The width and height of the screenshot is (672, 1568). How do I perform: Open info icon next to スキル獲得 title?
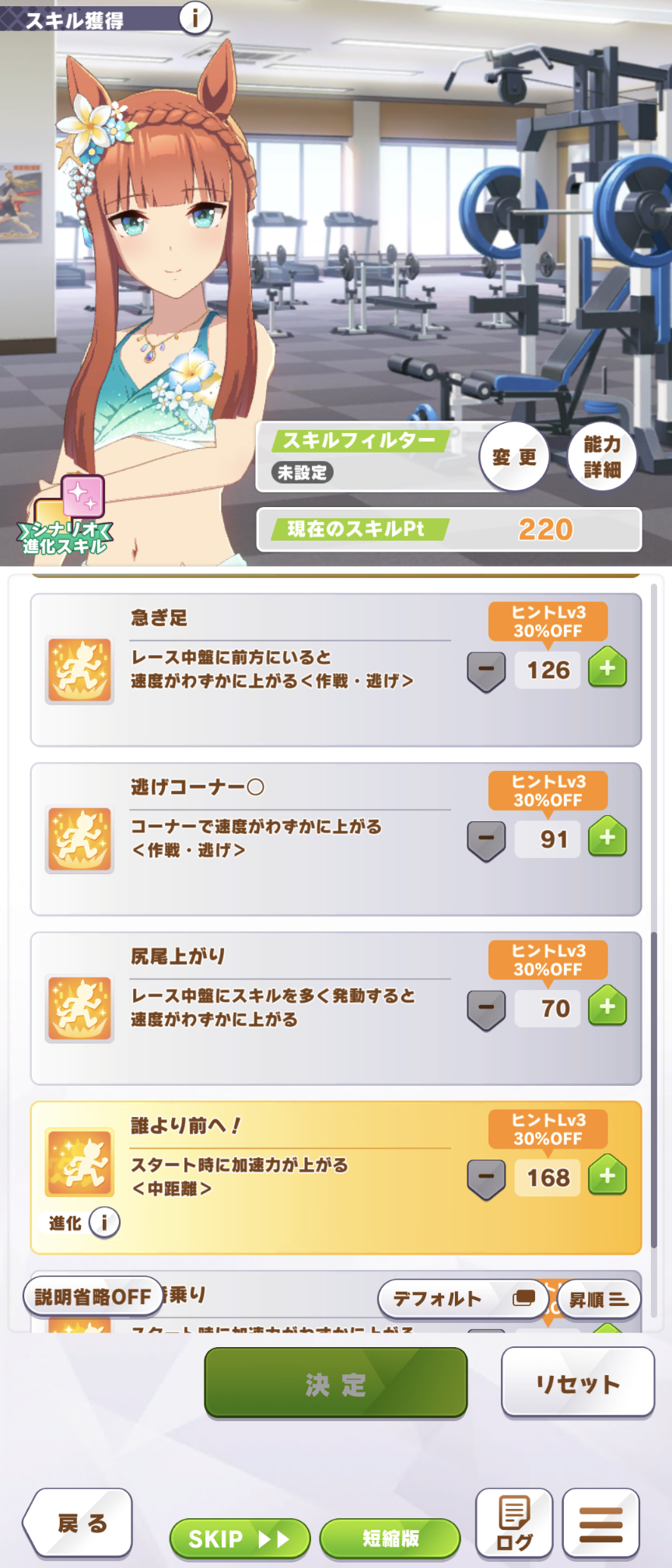(195, 17)
